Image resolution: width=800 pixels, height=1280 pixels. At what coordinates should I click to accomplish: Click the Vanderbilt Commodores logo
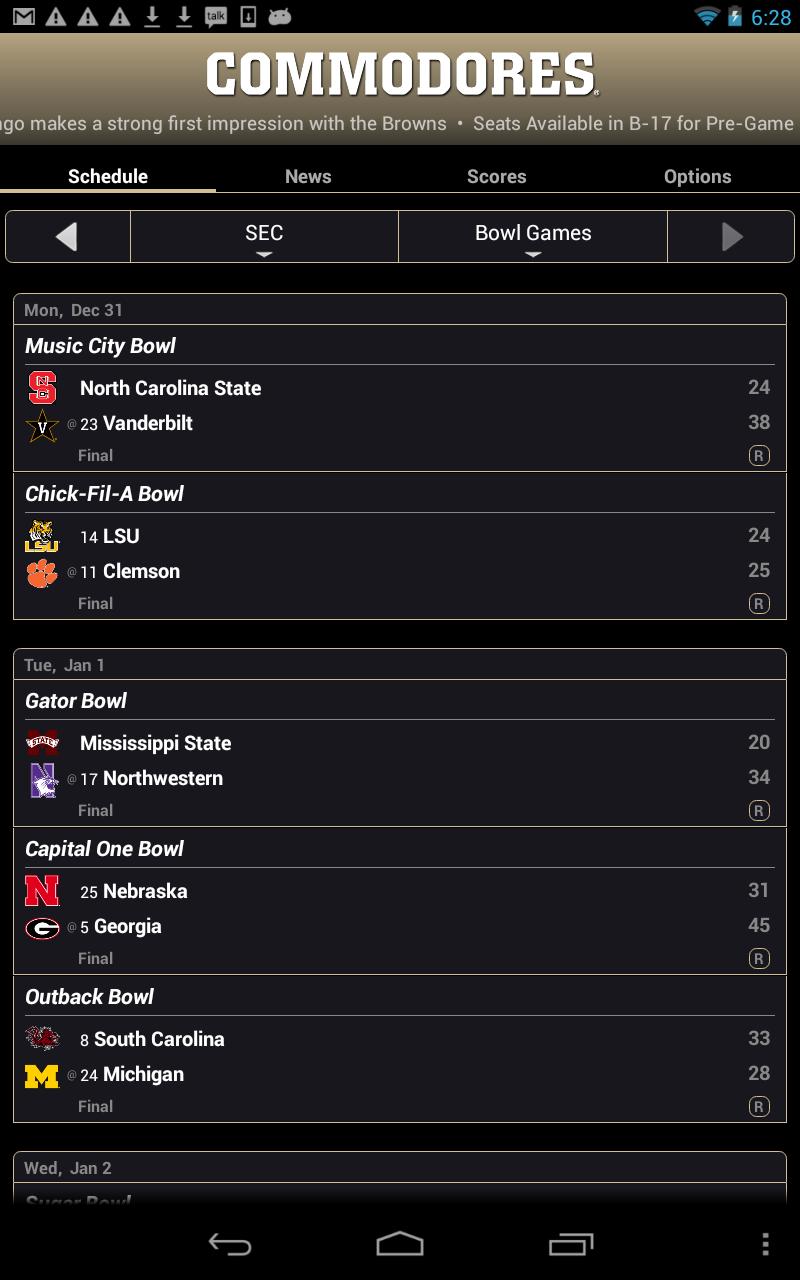click(x=42, y=423)
